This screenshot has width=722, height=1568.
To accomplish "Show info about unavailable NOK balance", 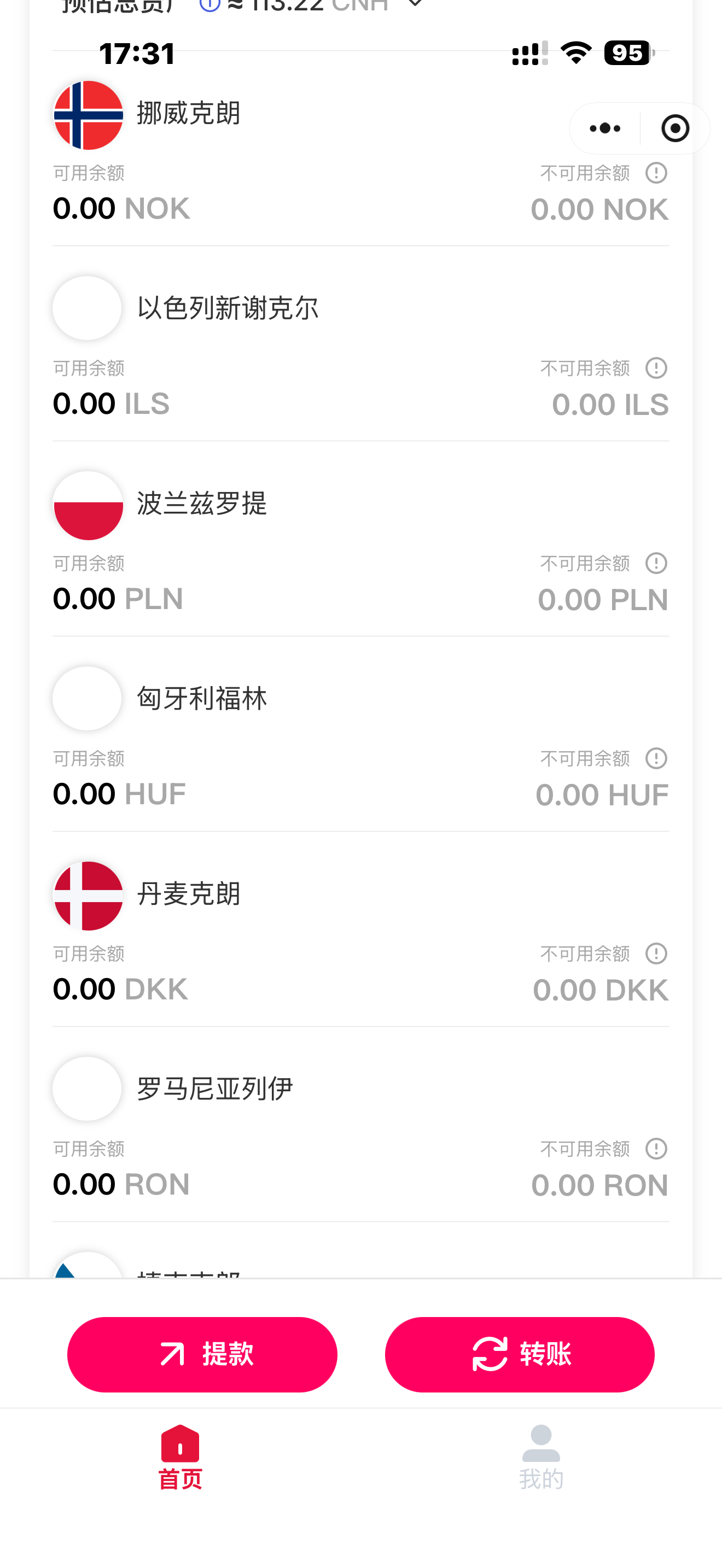I will click(x=656, y=173).
